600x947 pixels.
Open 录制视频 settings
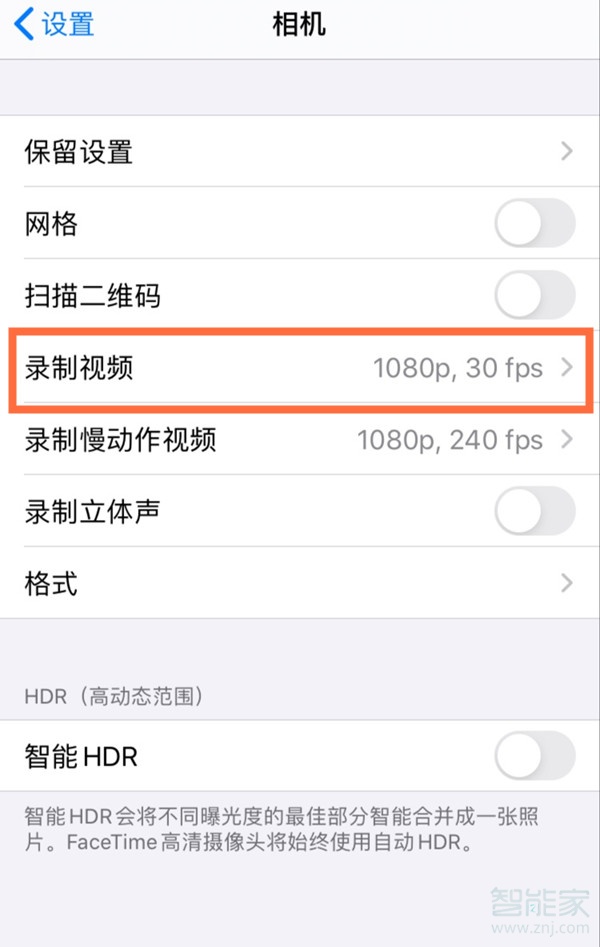point(300,368)
